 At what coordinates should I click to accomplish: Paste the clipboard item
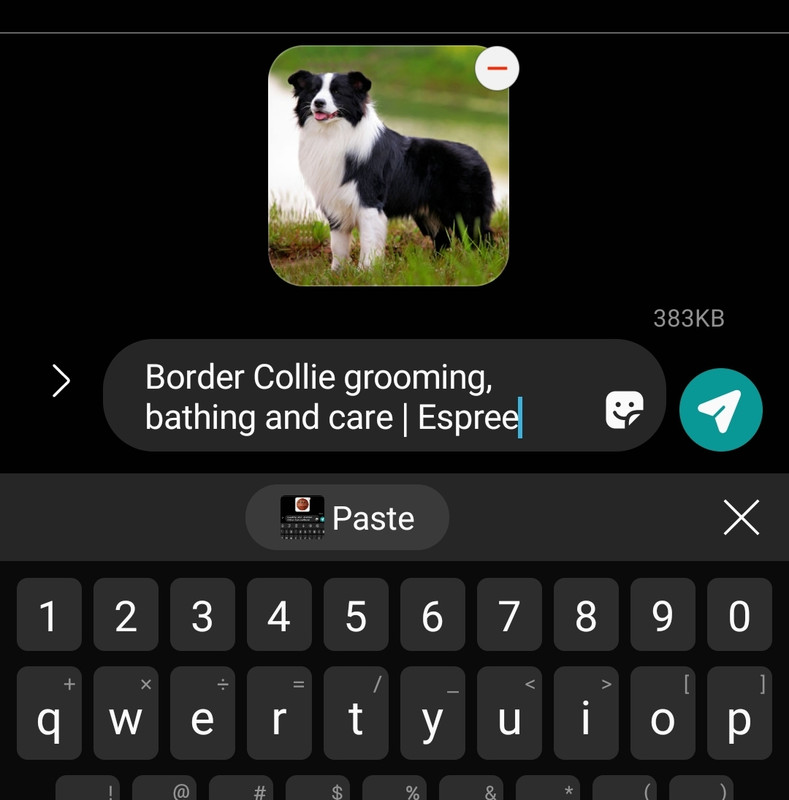(x=347, y=518)
